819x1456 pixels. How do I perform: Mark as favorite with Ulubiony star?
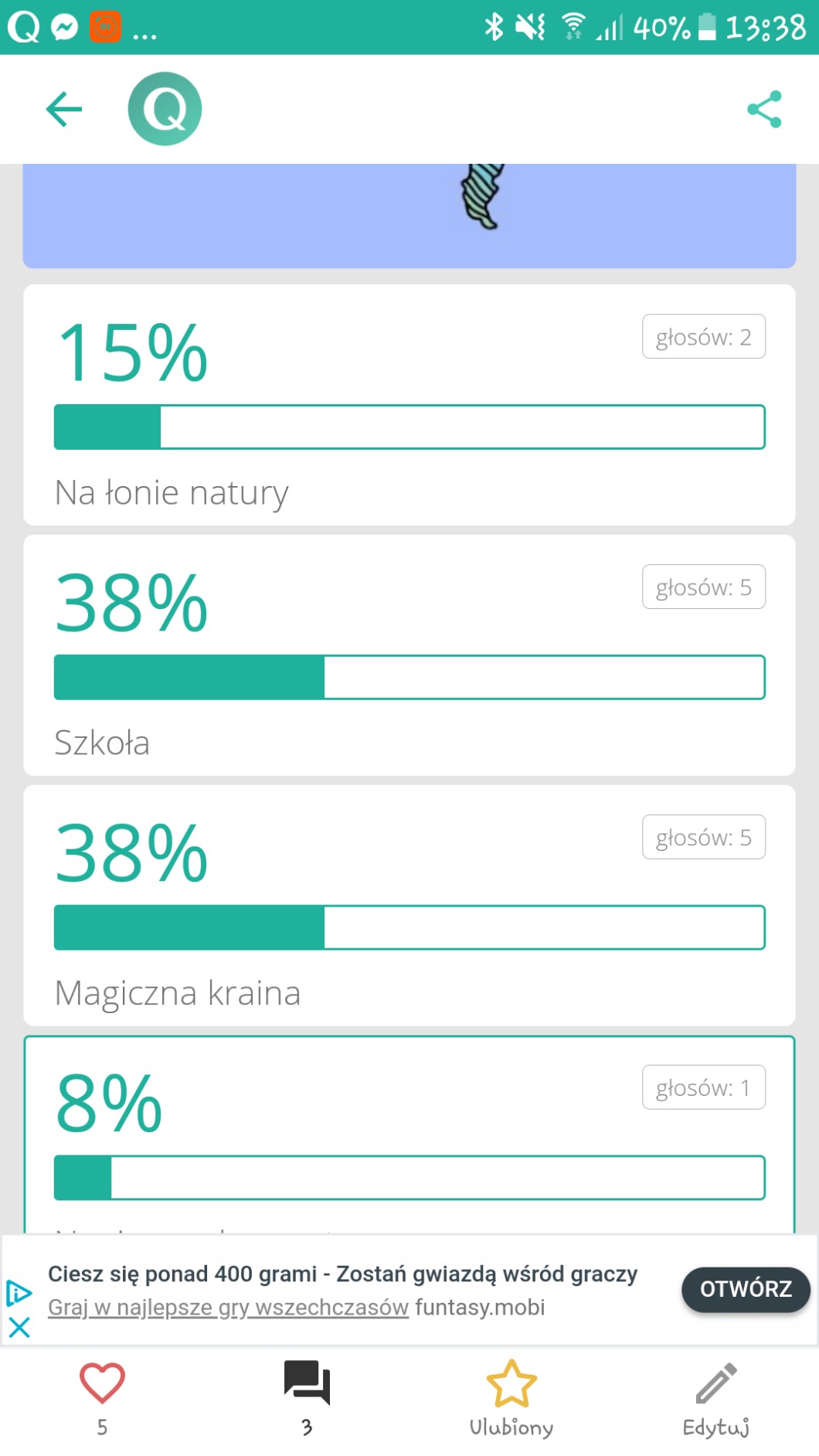(511, 1383)
